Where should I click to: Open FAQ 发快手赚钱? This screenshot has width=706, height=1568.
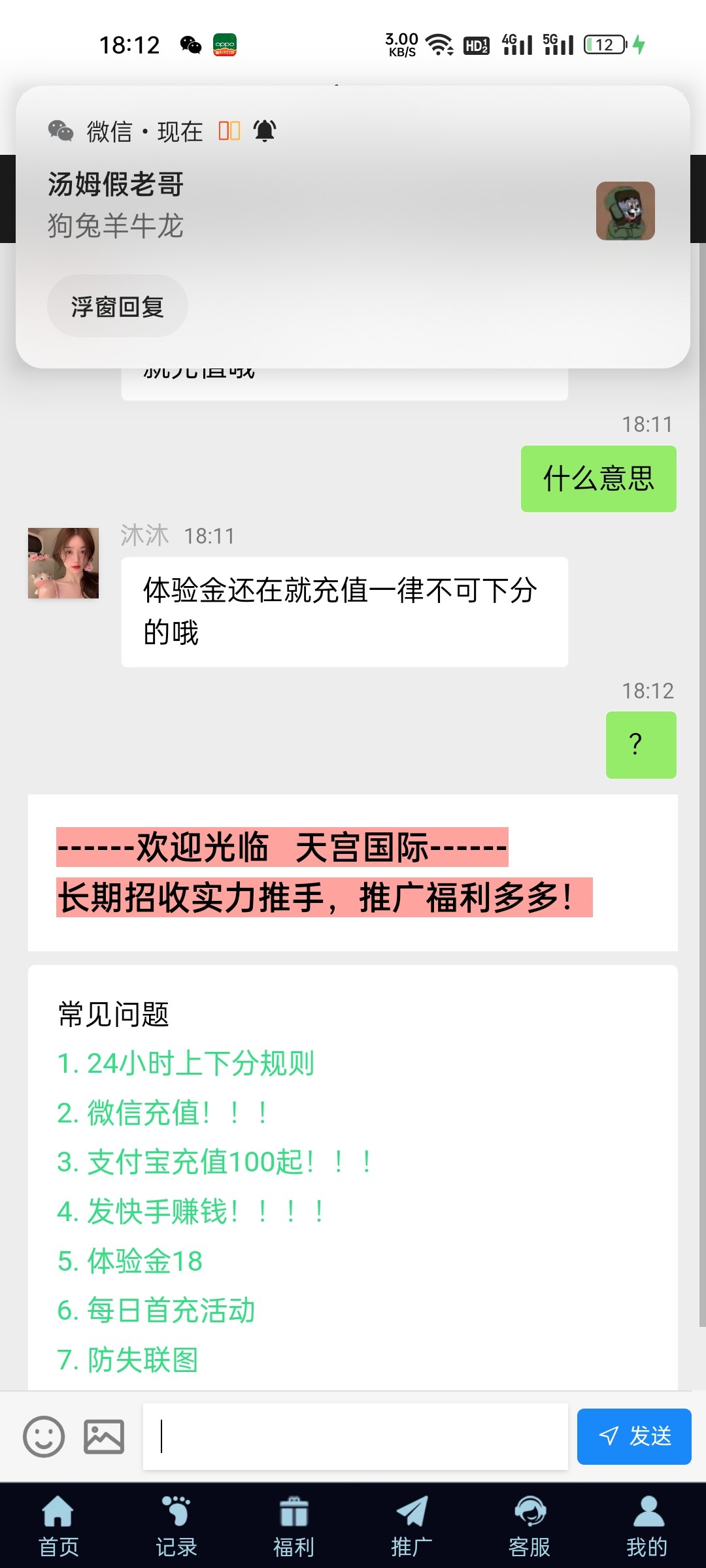(x=190, y=1211)
